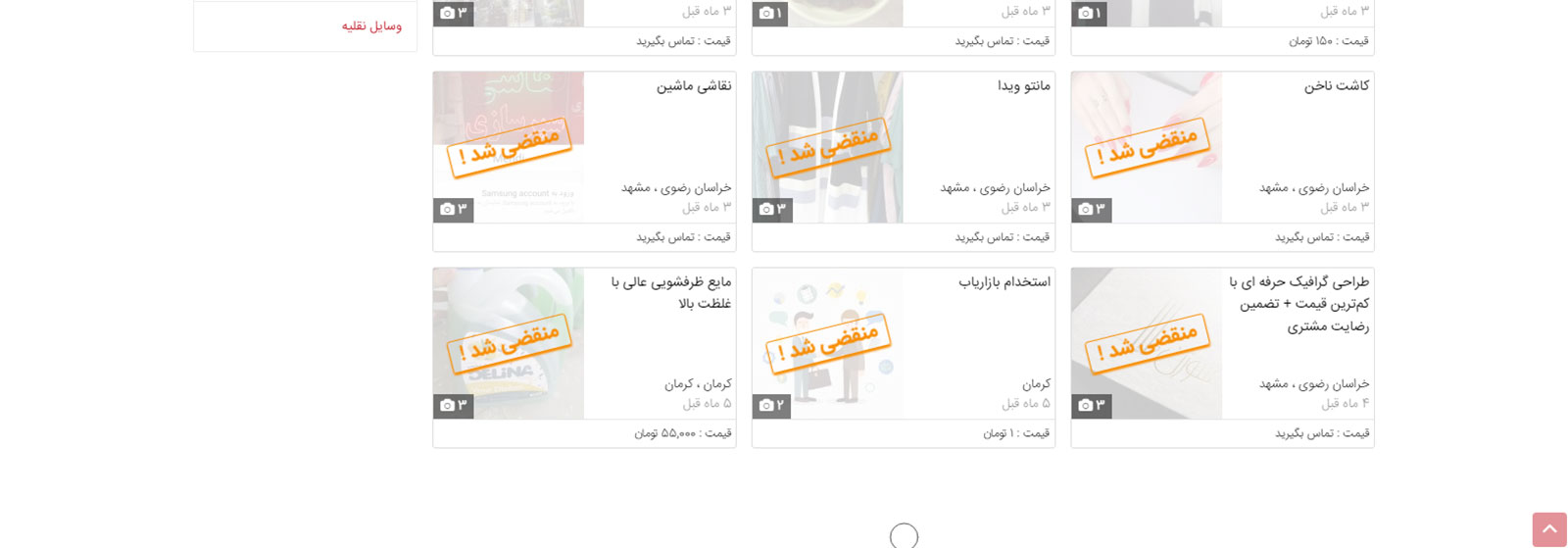Open the وسایل نقلیه category link

[371, 26]
